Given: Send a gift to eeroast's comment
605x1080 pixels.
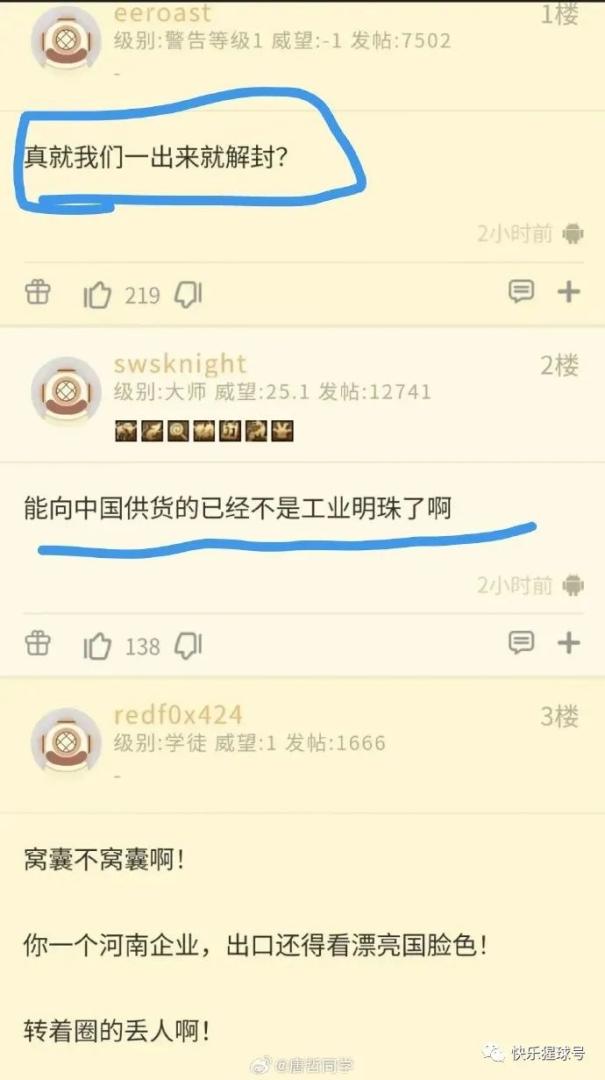Looking at the screenshot, I should tap(38, 293).
